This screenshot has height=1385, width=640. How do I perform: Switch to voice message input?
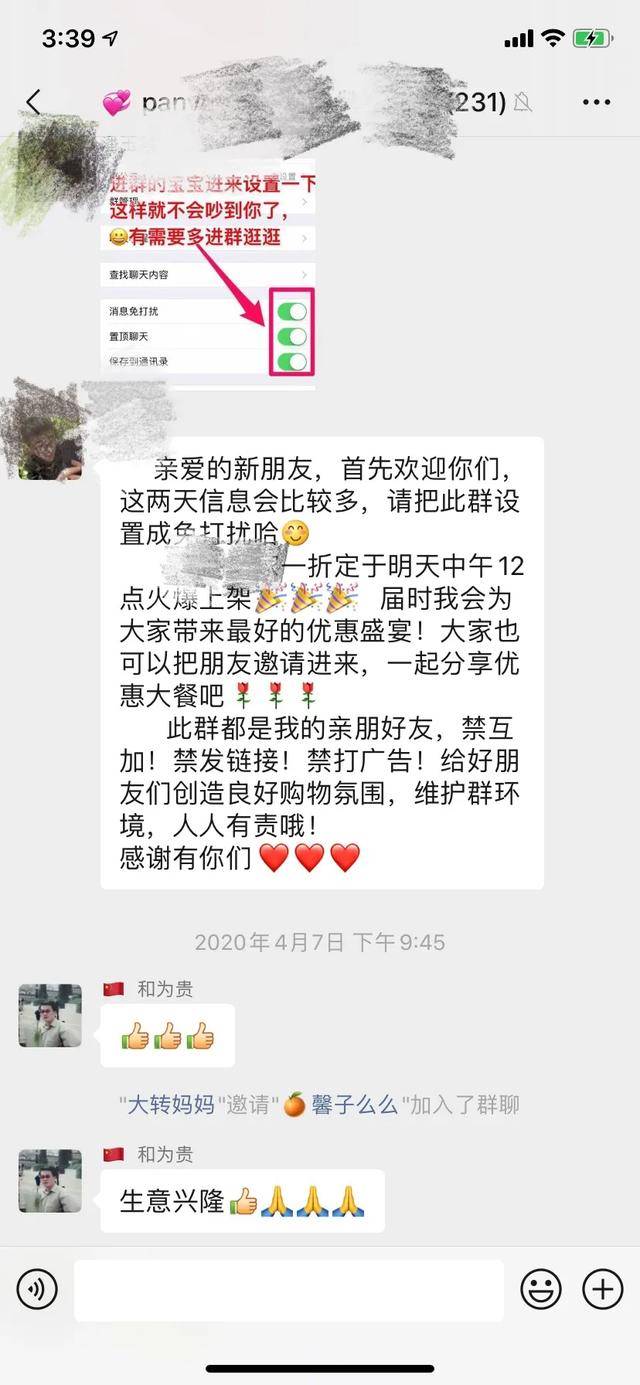point(36,1290)
